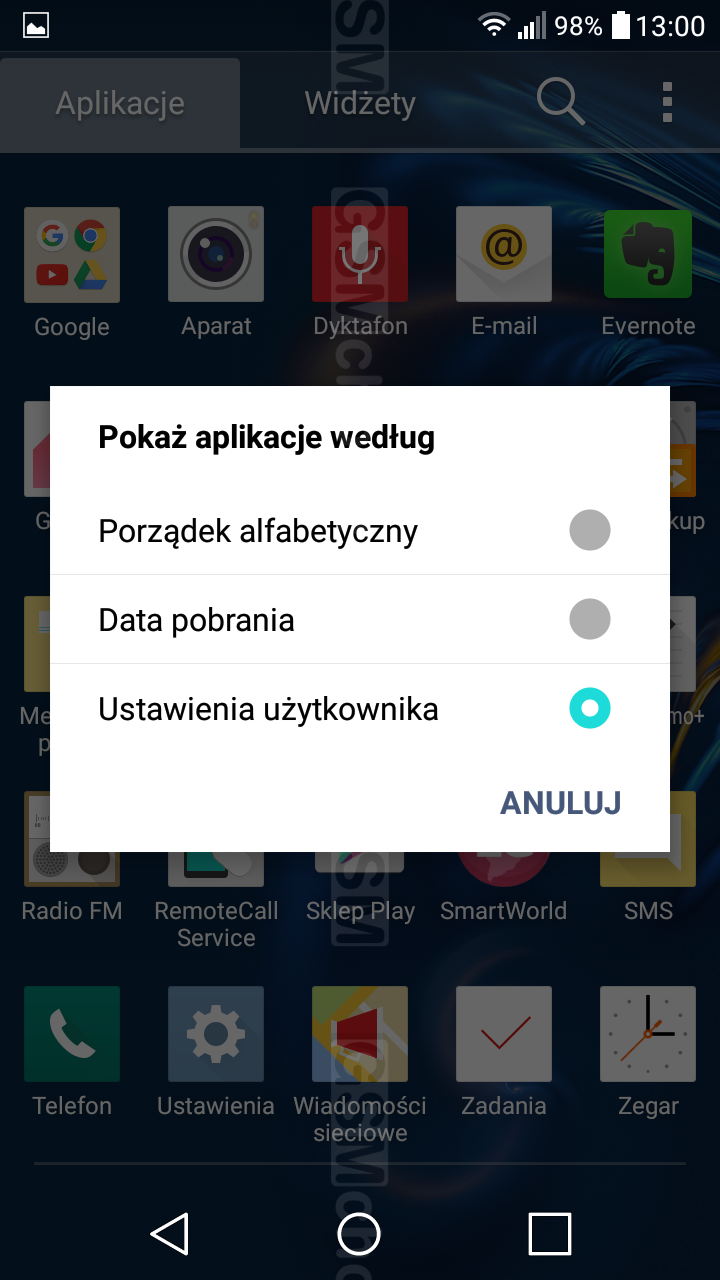
Task: Go to home screen
Action: (359, 1234)
